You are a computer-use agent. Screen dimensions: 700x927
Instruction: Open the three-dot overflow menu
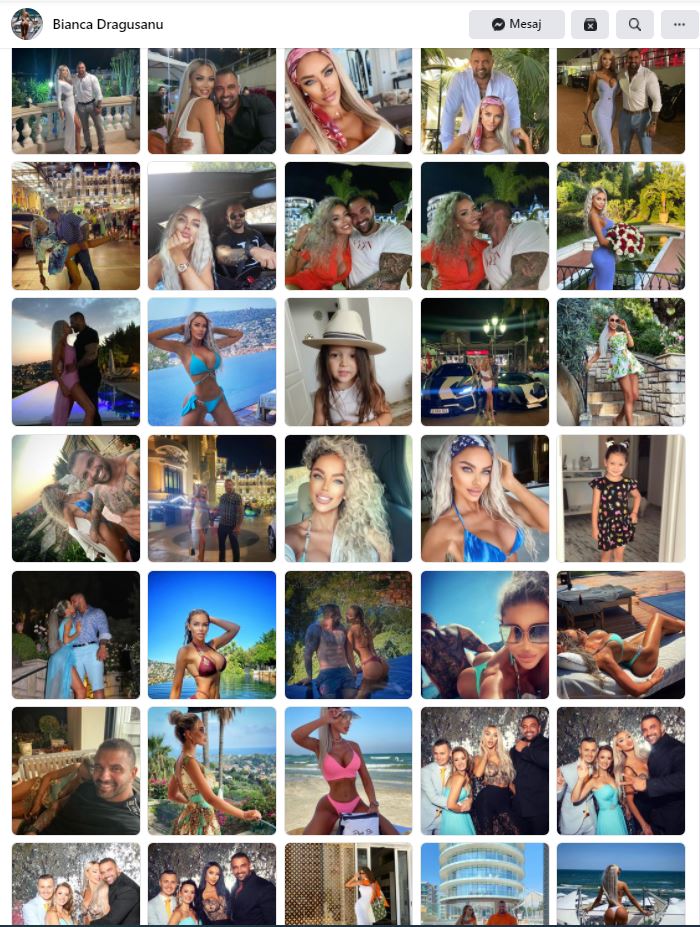(680, 24)
